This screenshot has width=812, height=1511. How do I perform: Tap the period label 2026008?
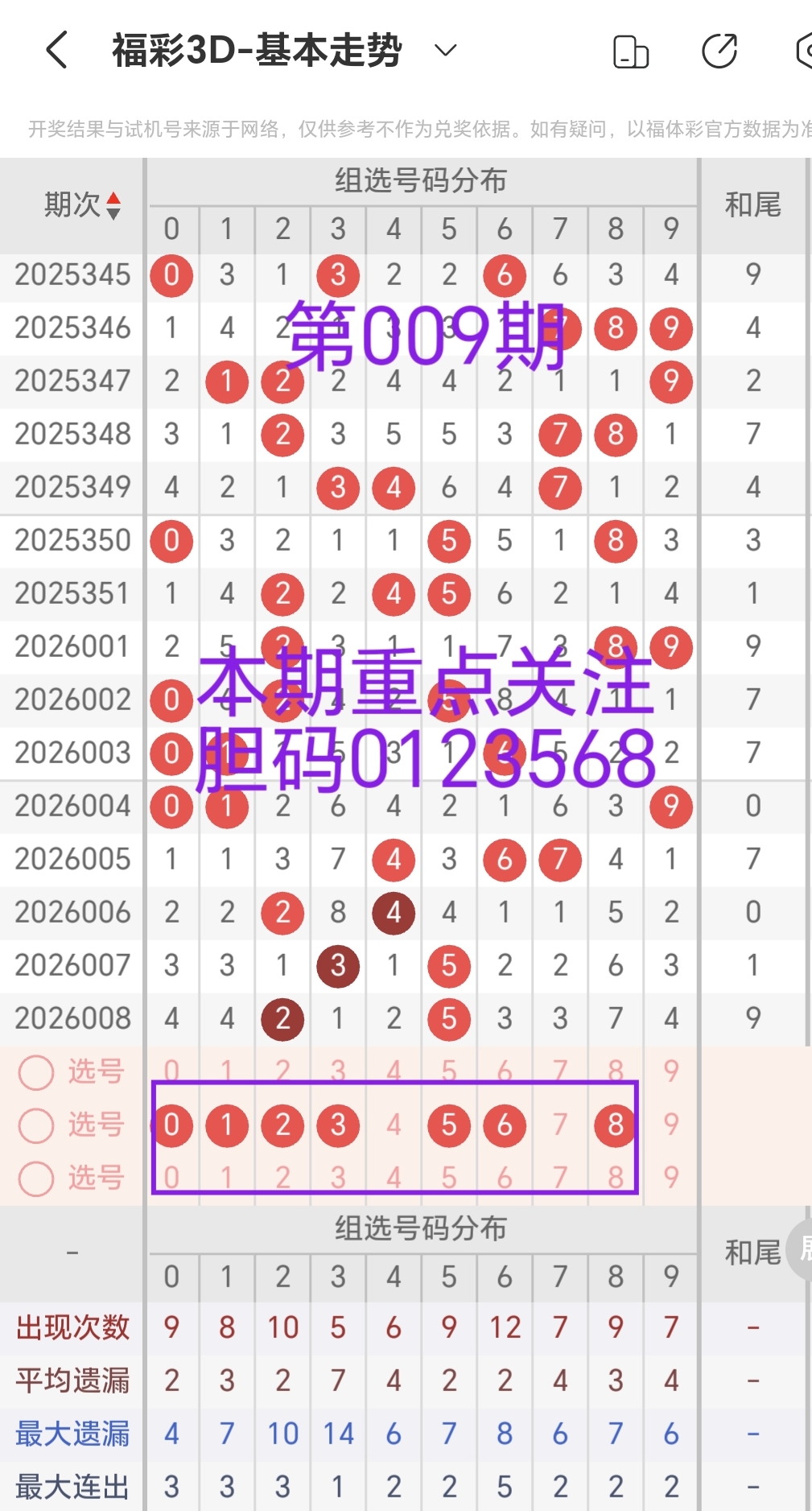click(72, 1018)
